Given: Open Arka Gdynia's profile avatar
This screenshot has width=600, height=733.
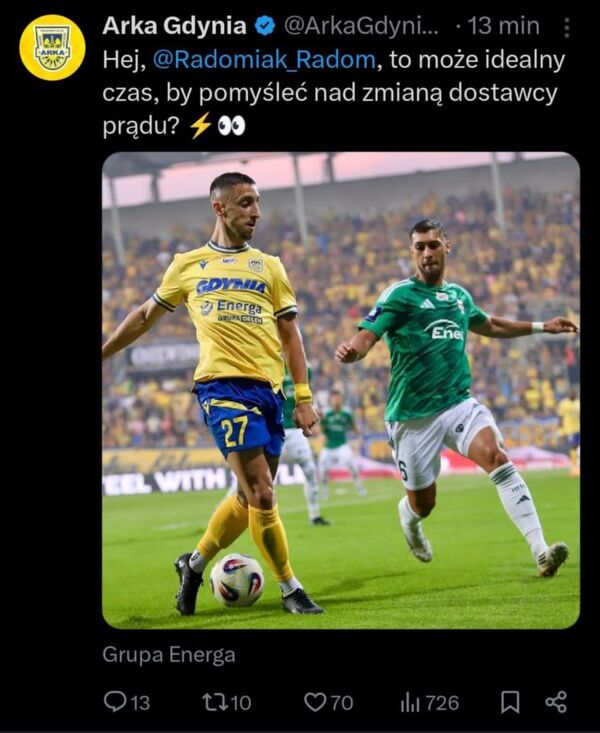Looking at the screenshot, I should tap(52, 47).
